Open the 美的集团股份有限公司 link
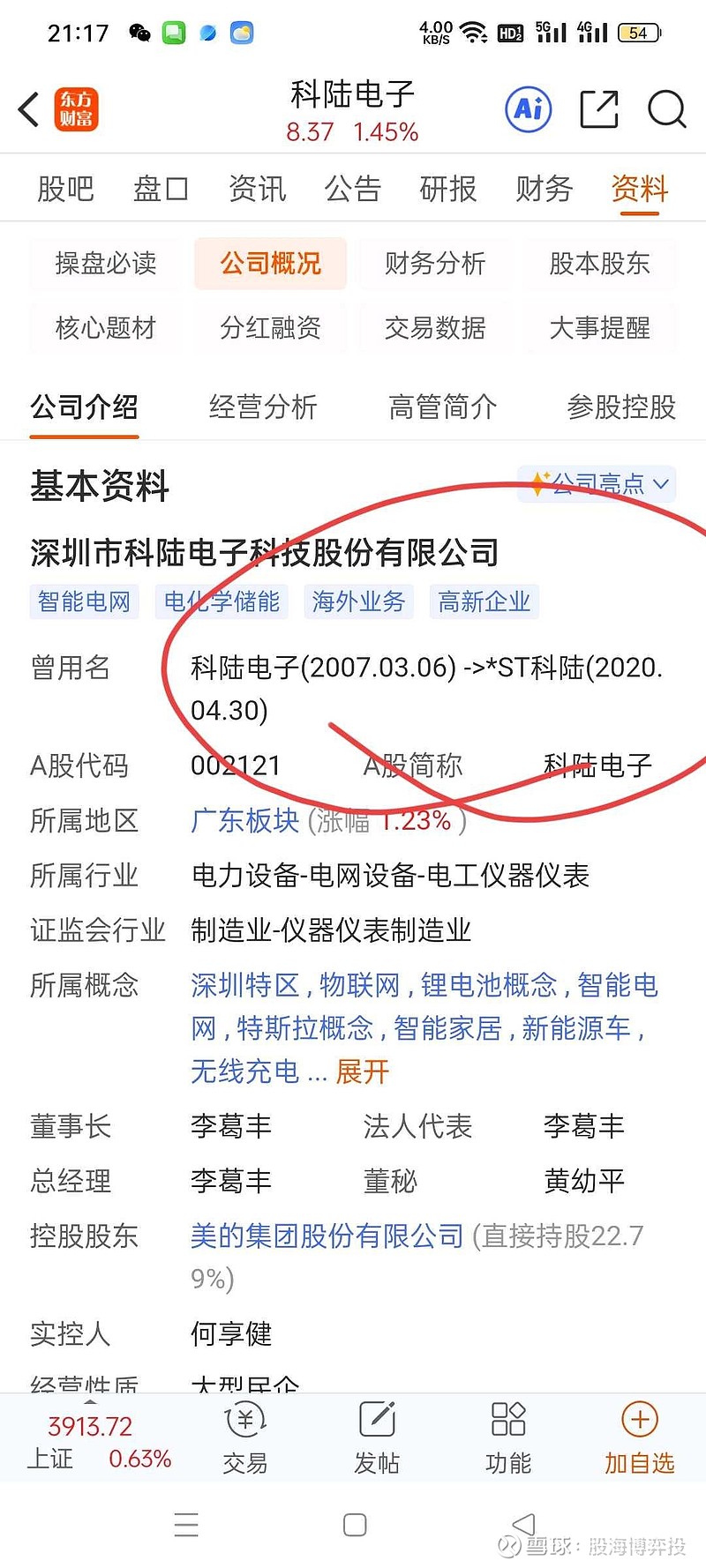 (x=327, y=1236)
